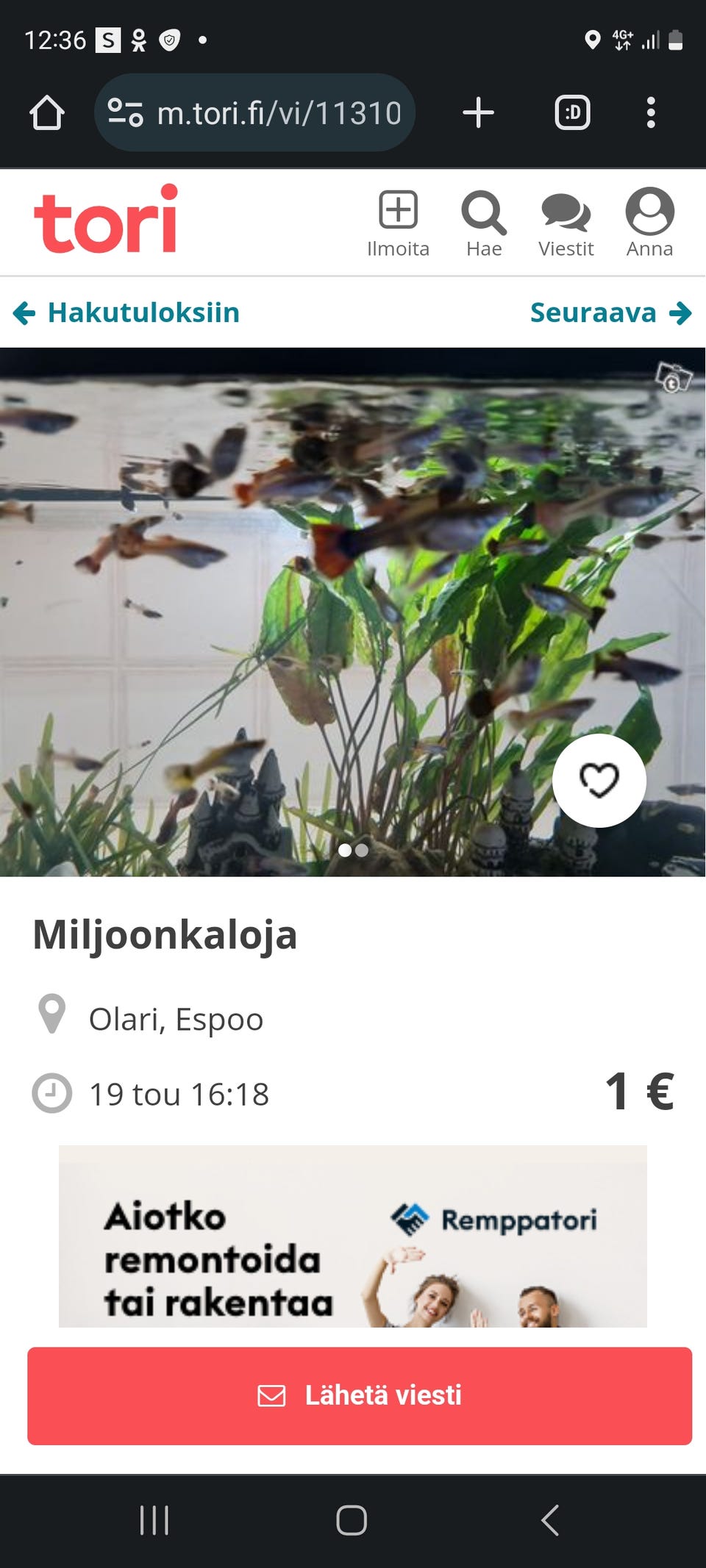
Task: Toggle the heart to favorite the listing
Action: tap(600, 781)
